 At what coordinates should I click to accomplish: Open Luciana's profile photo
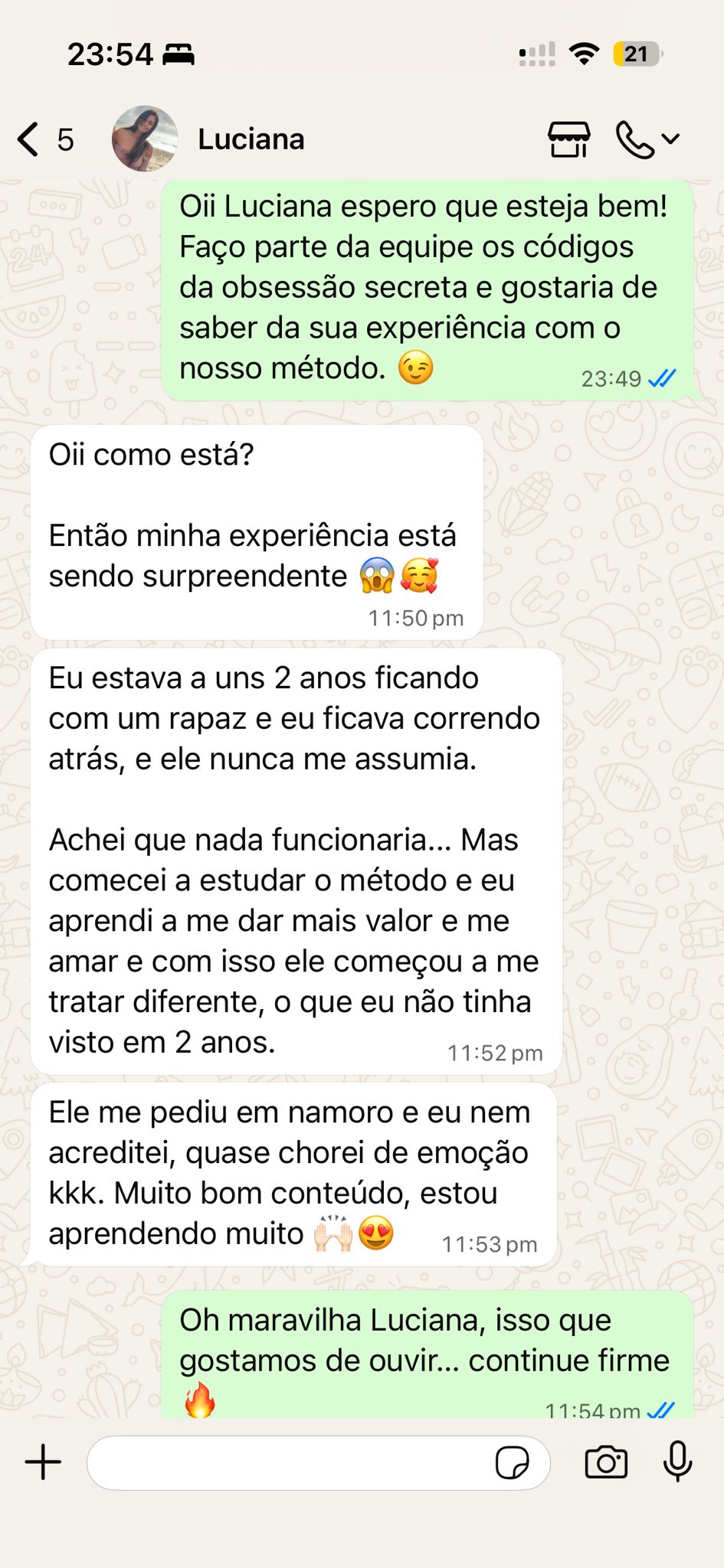click(145, 139)
